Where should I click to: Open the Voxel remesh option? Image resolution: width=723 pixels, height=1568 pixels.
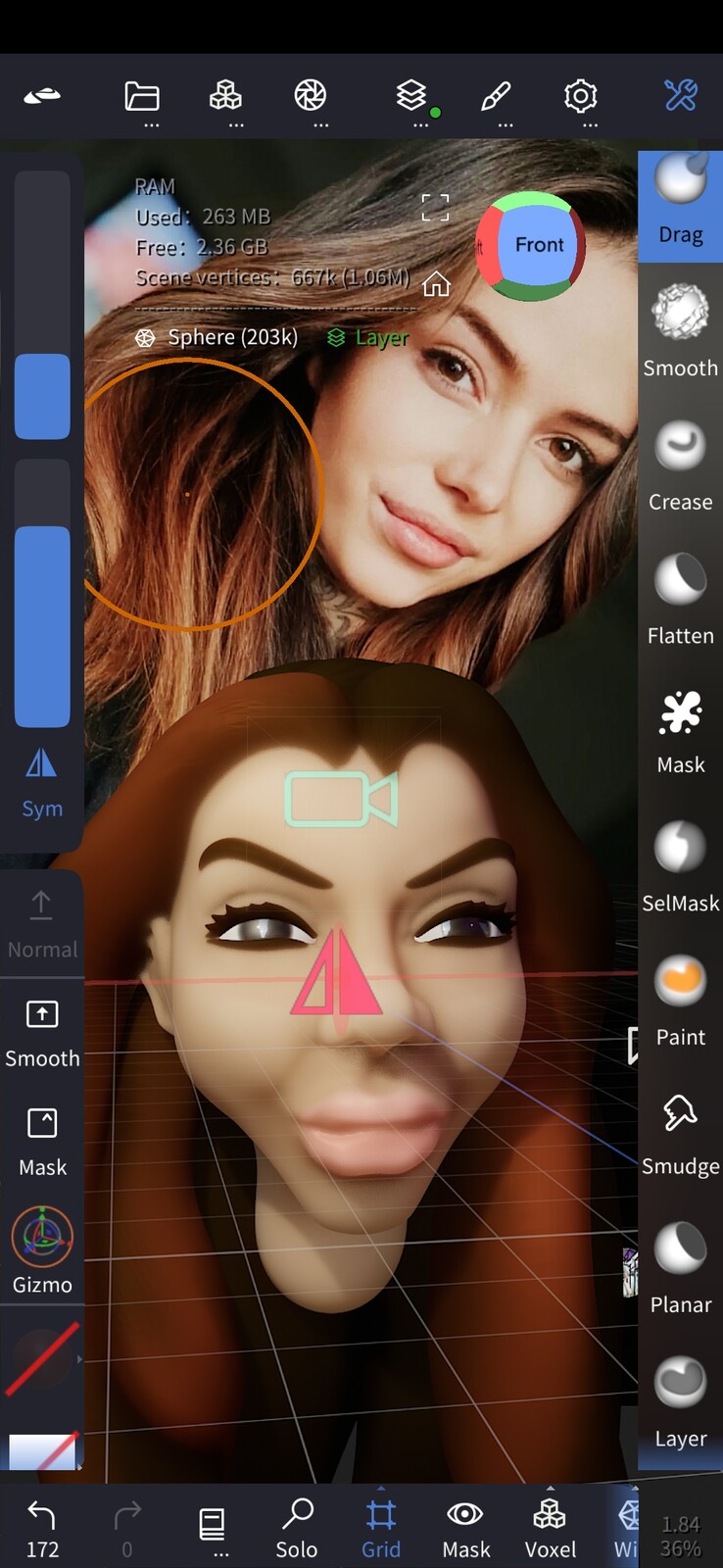point(550,1527)
